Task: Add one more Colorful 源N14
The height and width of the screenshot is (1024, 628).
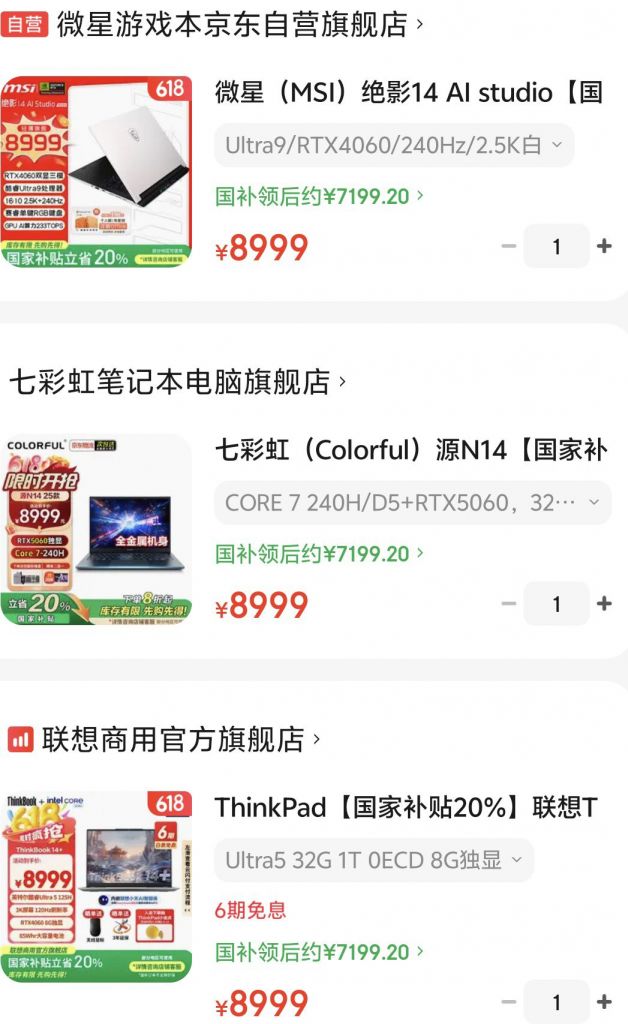Action: 604,604
